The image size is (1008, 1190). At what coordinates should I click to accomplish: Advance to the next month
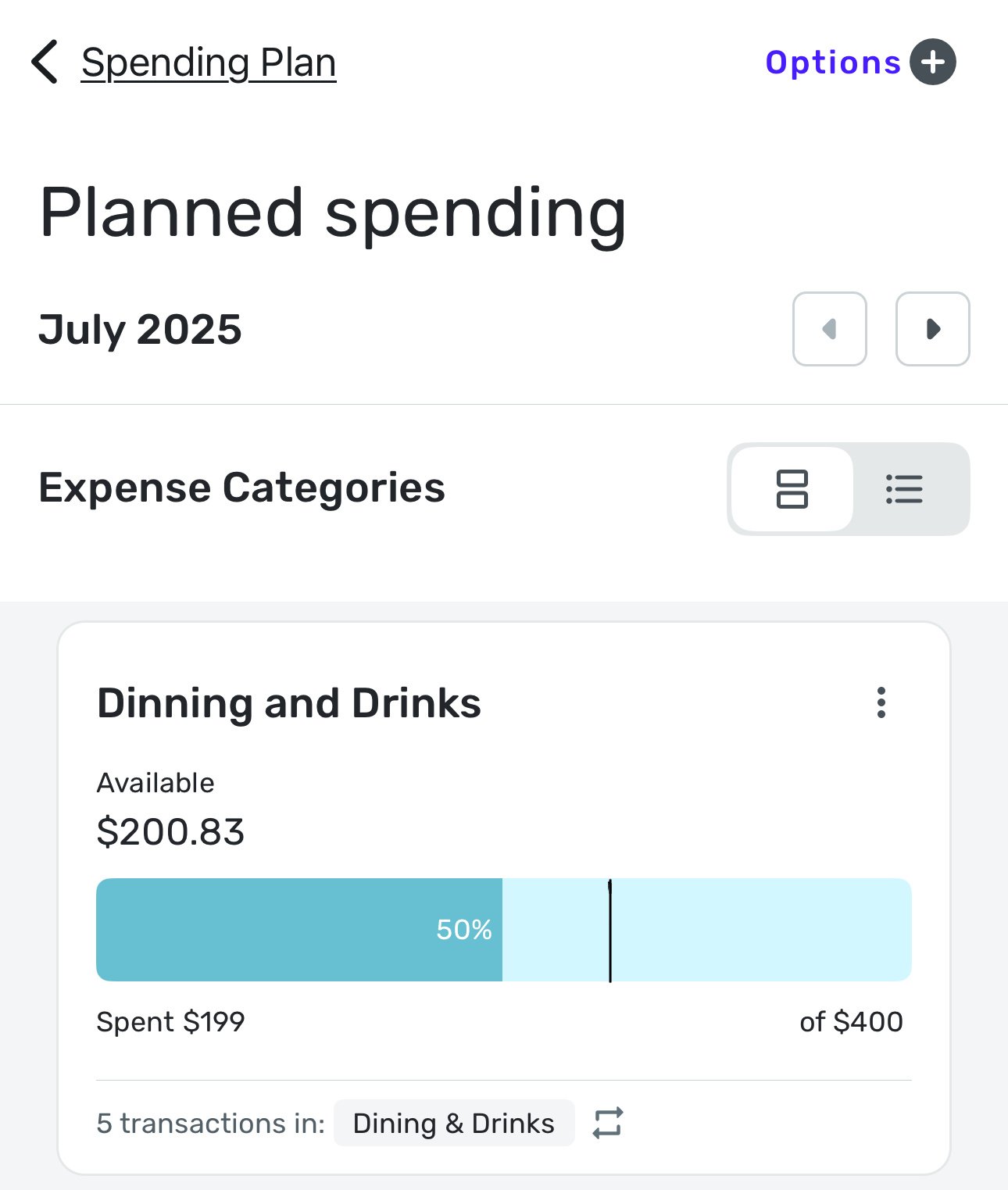pyautogui.click(x=932, y=329)
